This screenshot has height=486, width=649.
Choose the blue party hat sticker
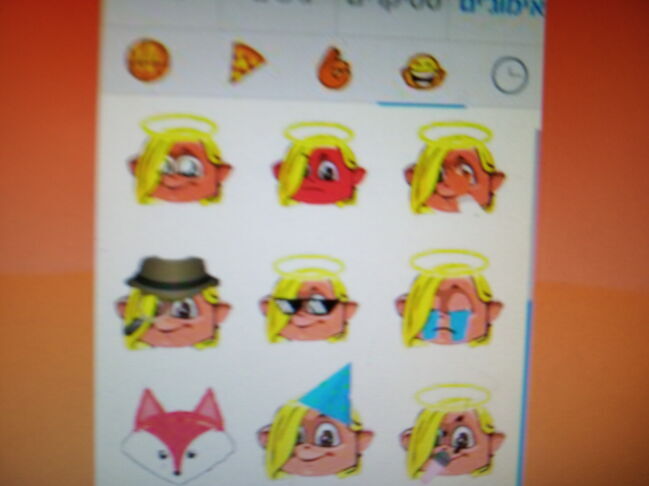coord(315,430)
